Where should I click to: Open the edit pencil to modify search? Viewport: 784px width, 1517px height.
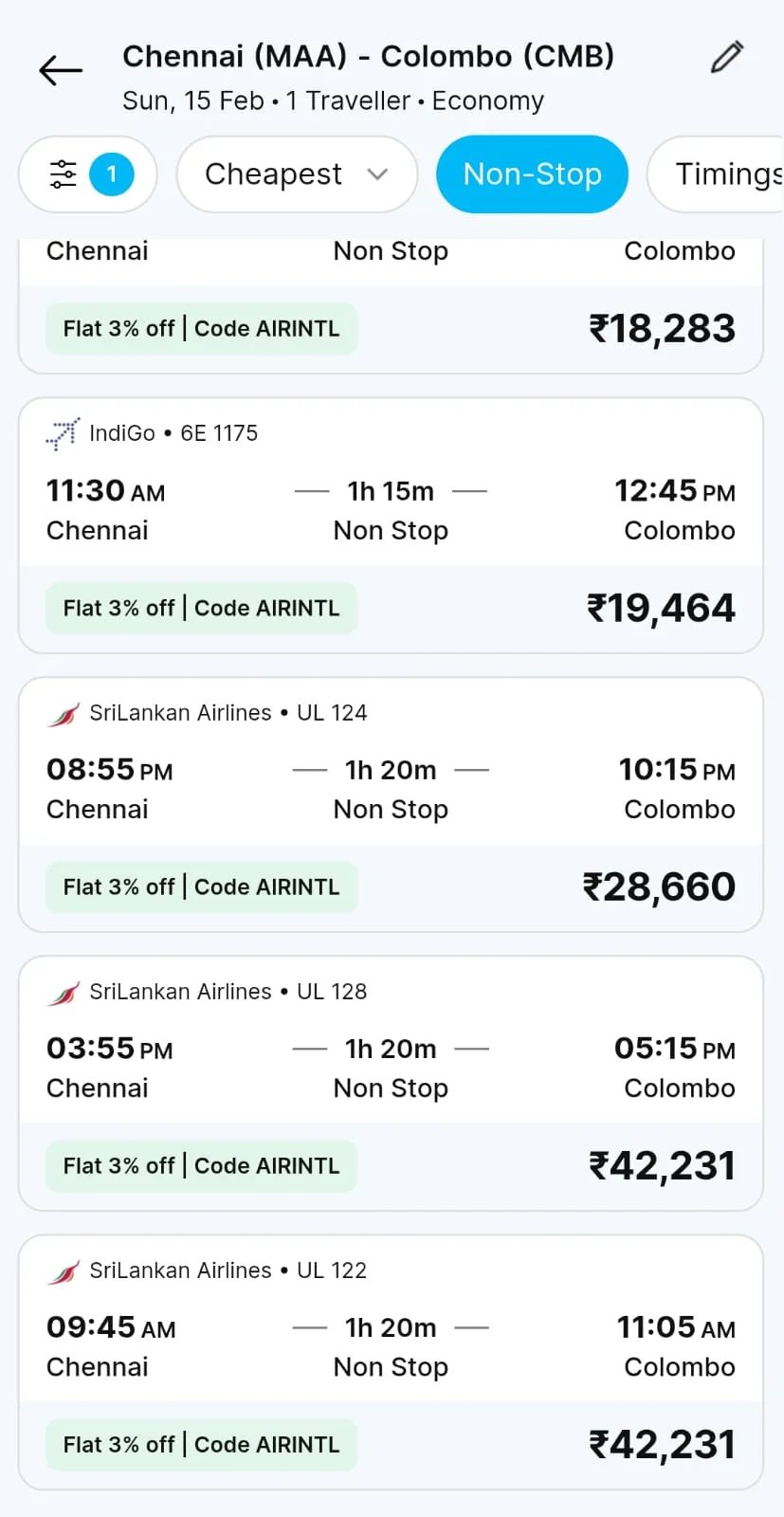pos(725,57)
